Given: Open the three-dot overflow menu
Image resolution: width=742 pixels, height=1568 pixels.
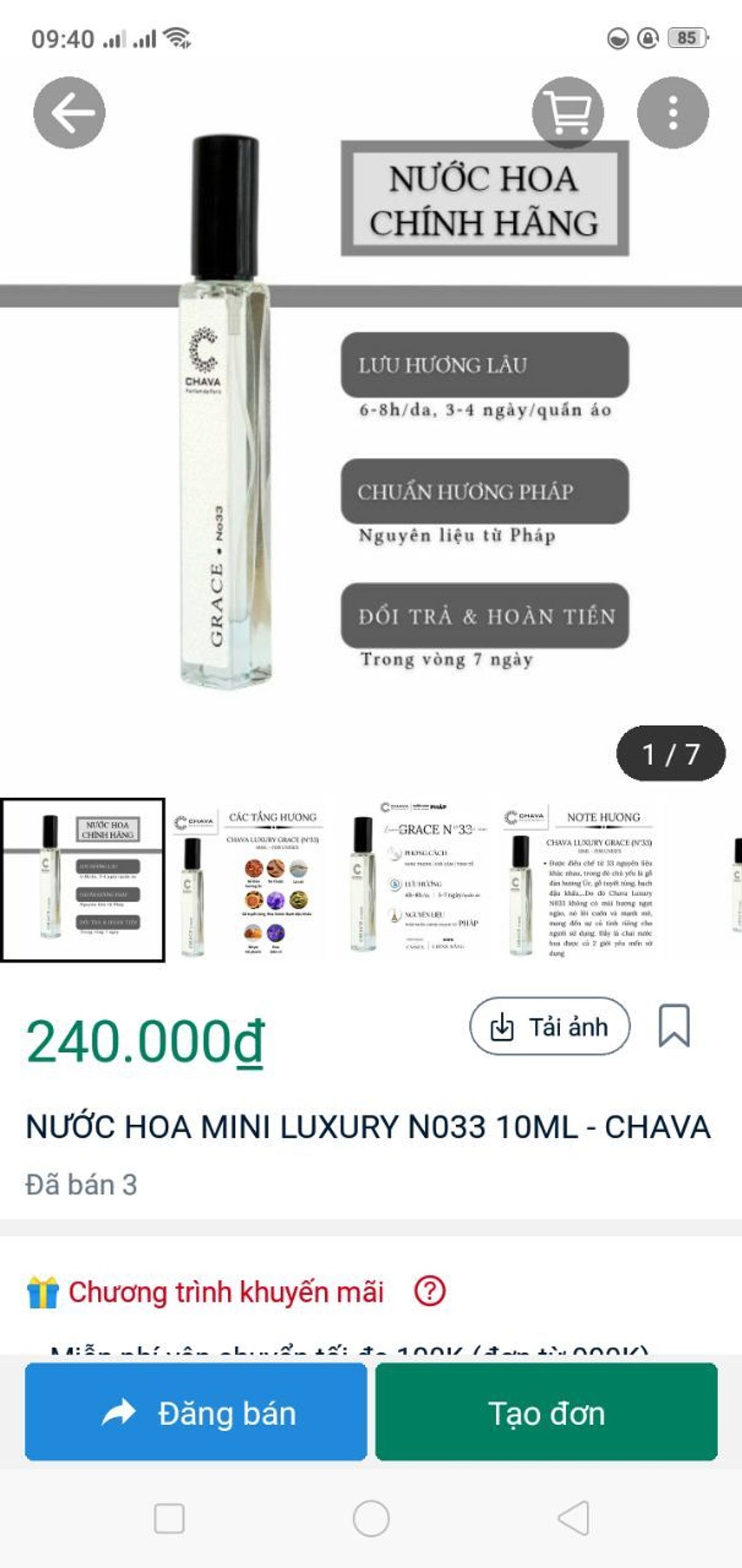Looking at the screenshot, I should coord(673,113).
